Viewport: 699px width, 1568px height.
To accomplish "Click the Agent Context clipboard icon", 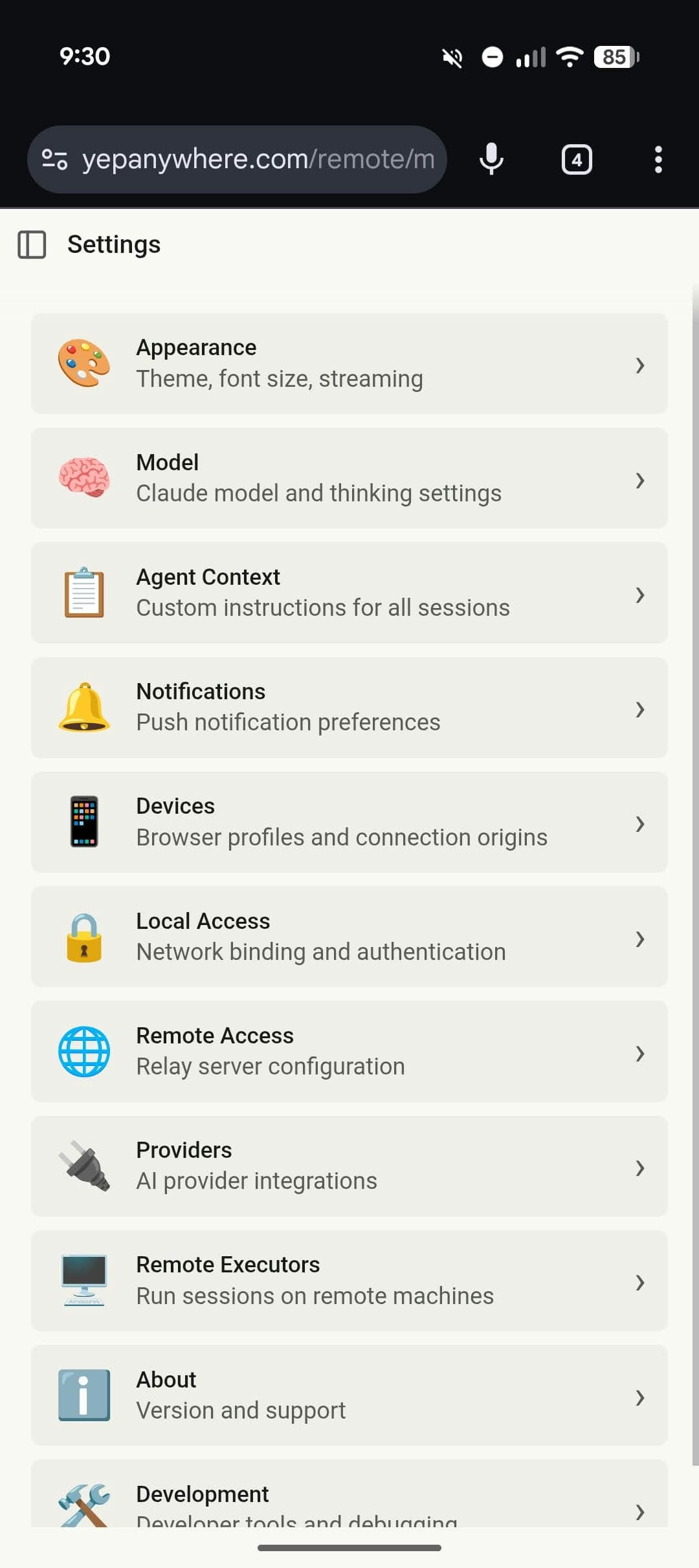I will (x=85, y=592).
